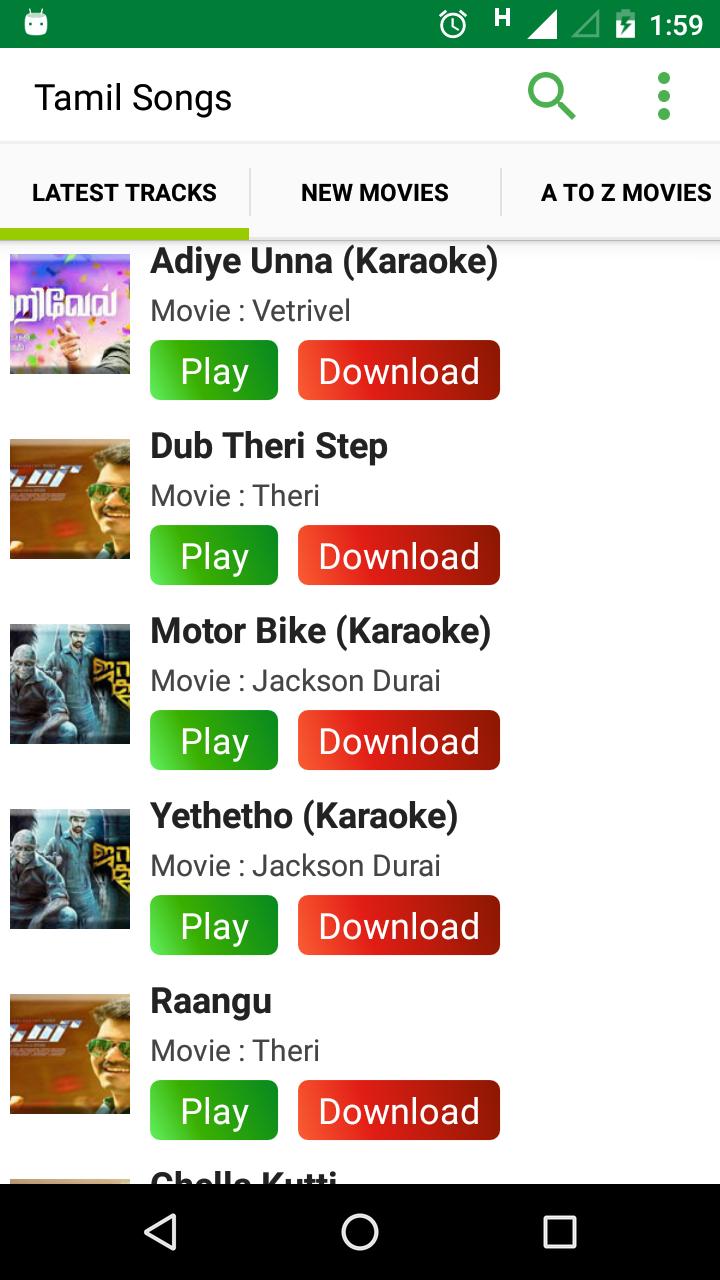The height and width of the screenshot is (1280, 720).
Task: Download the Raangu song
Action: pyautogui.click(x=399, y=1110)
